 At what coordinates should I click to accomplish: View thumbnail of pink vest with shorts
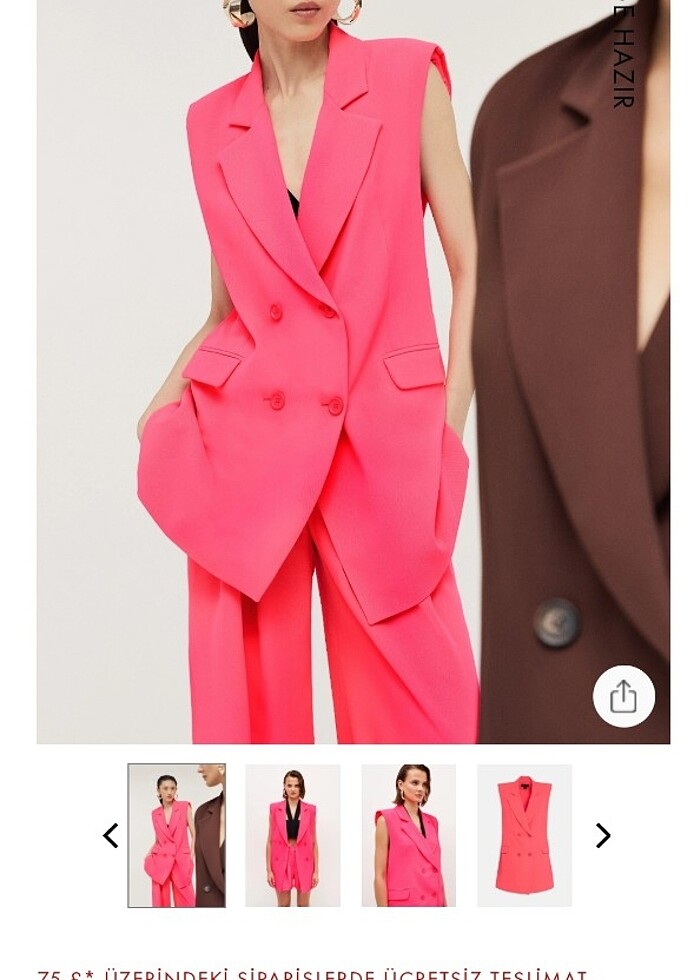pyautogui.click(x=293, y=836)
